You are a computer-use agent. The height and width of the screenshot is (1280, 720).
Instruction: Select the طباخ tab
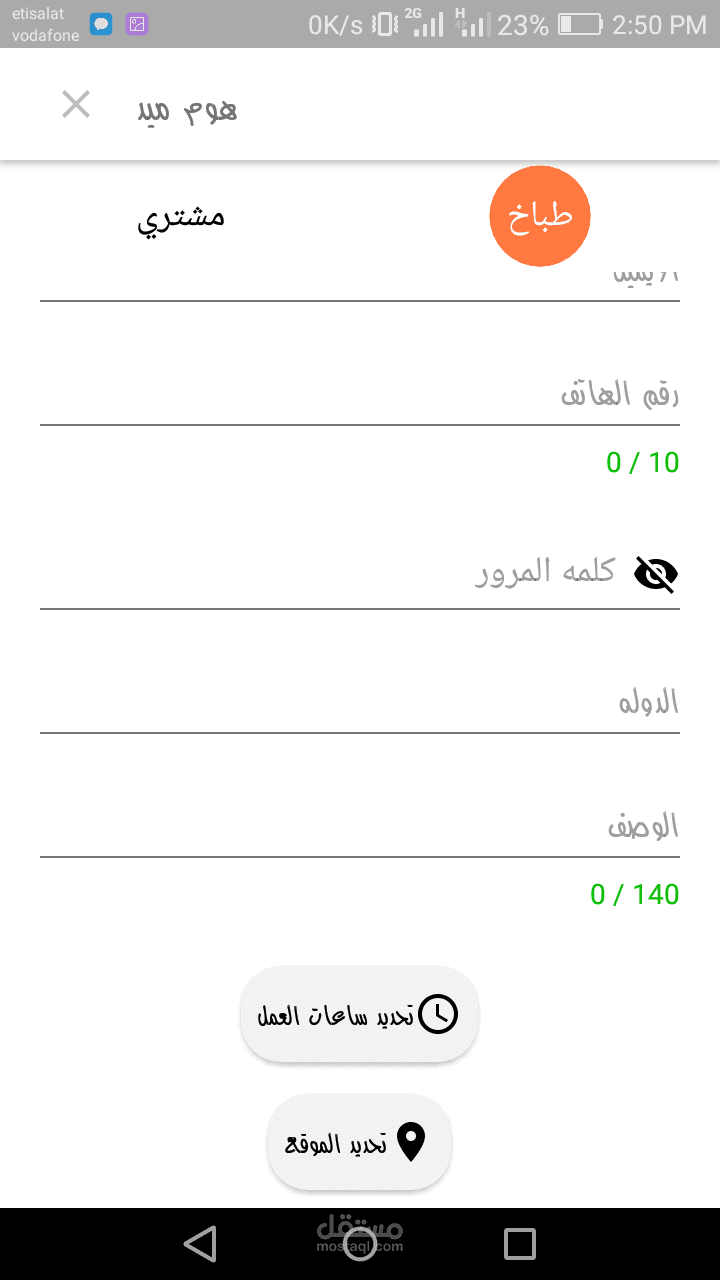540,217
